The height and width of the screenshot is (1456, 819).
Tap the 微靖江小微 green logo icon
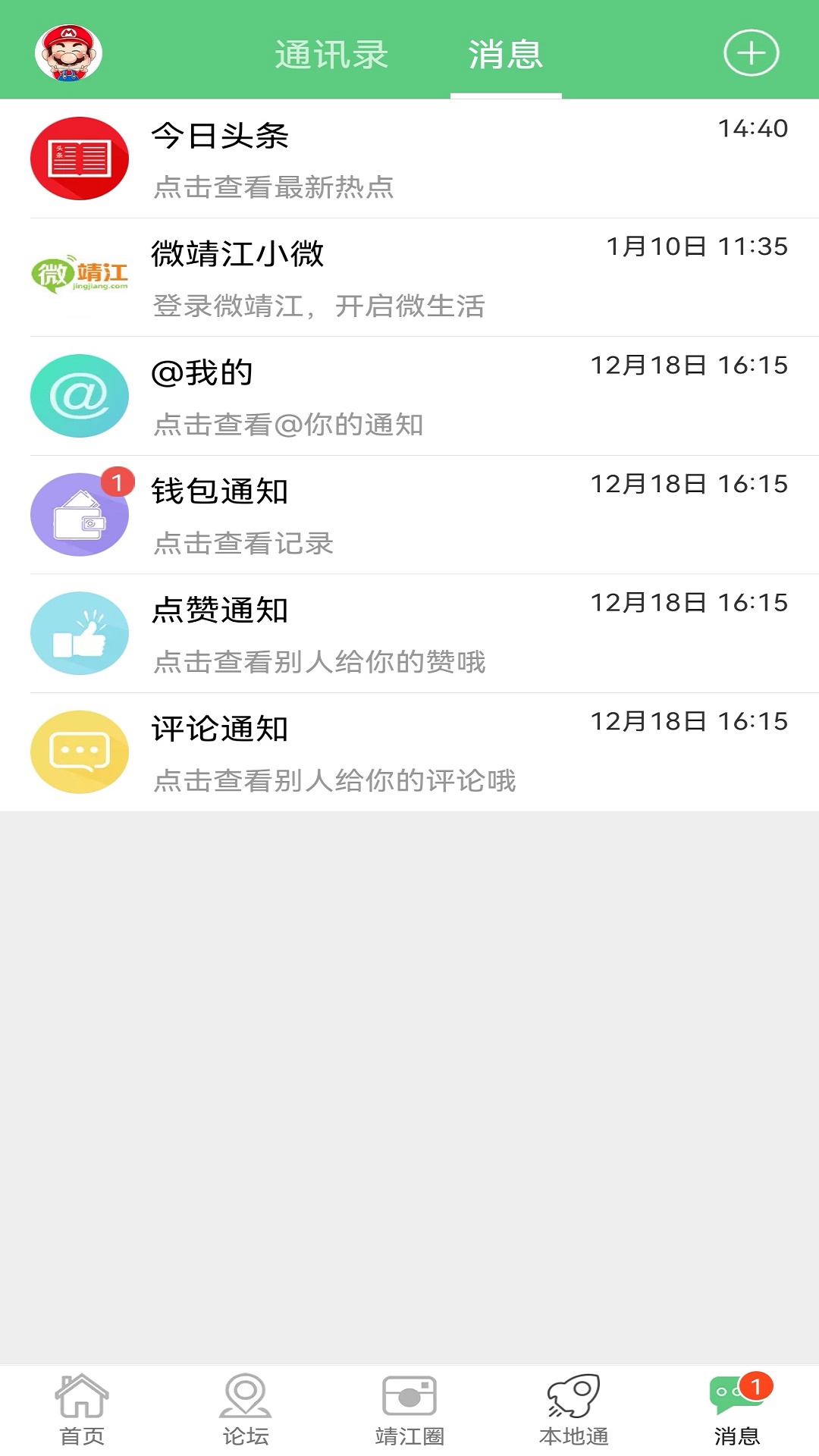pos(80,275)
